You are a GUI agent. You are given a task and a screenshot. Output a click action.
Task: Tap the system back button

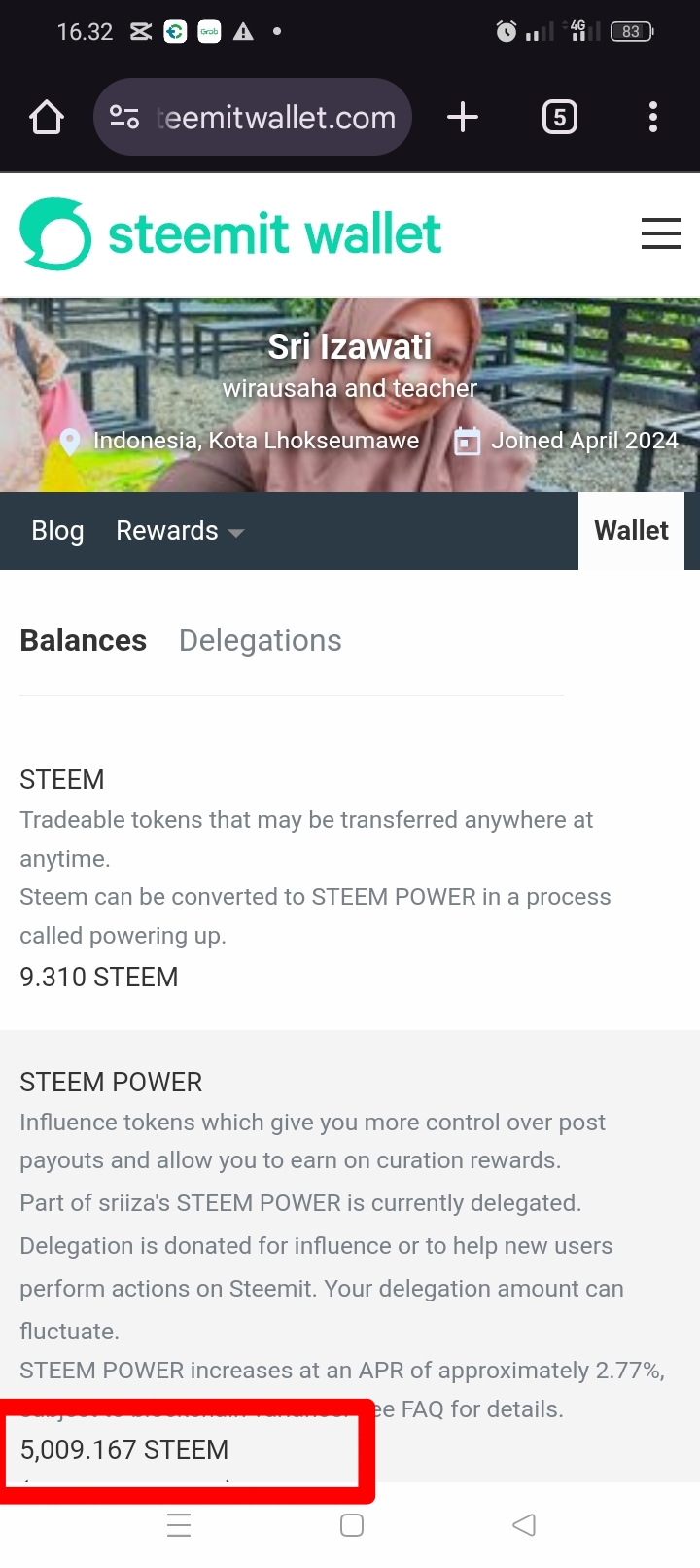(x=524, y=1524)
